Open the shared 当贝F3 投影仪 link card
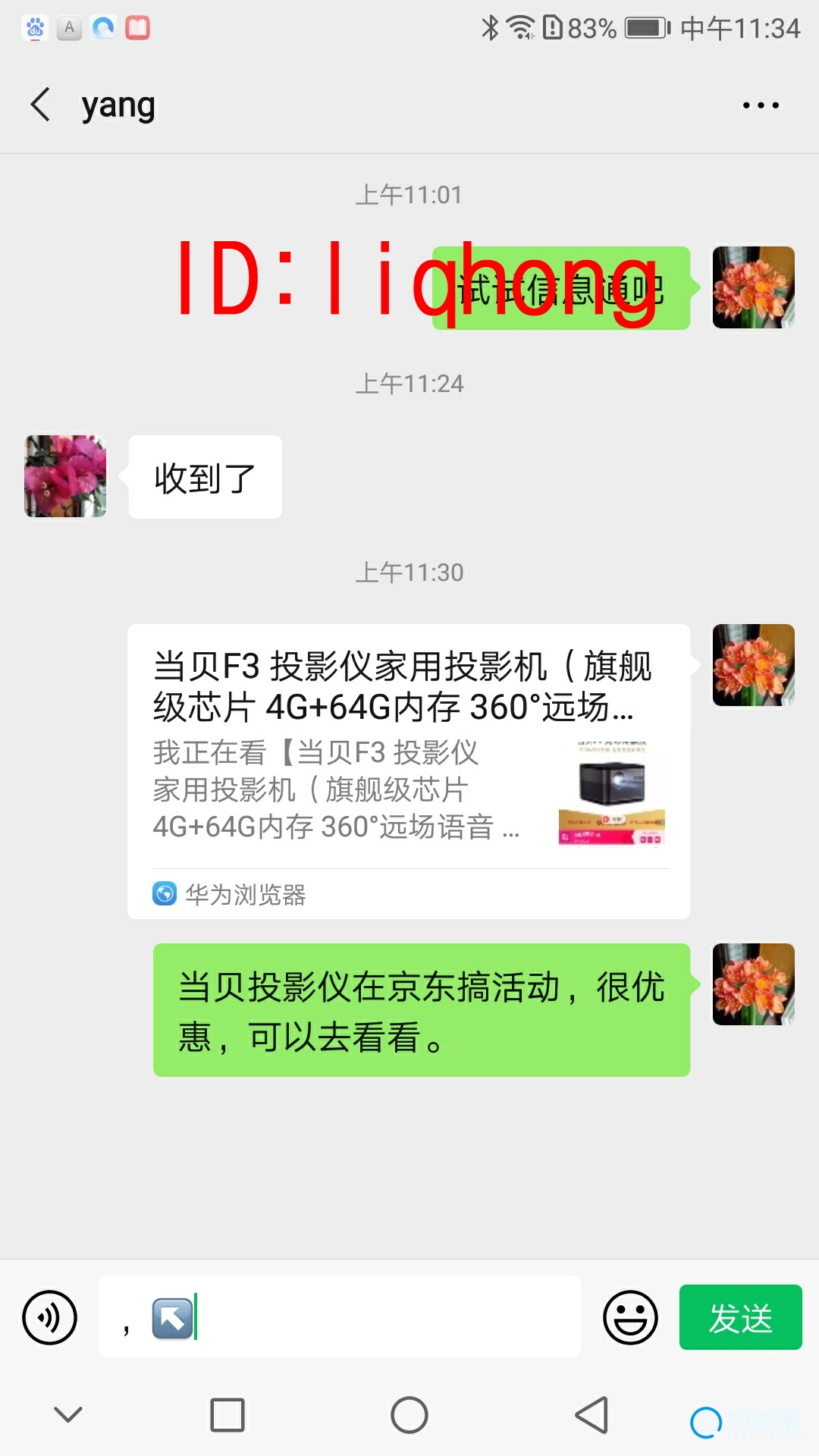Viewport: 819px width, 1456px height. pyautogui.click(x=408, y=770)
